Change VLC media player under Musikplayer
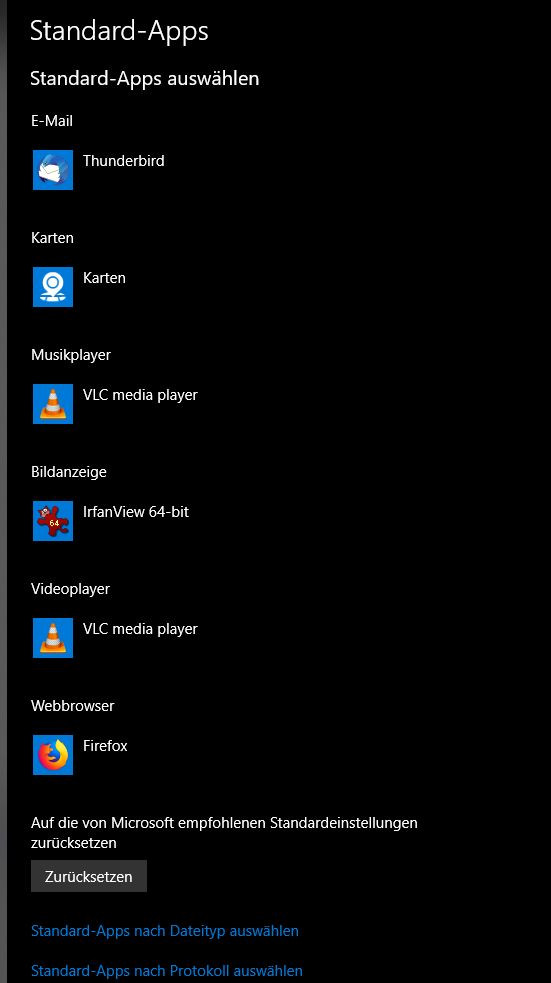551x983 pixels. tap(115, 404)
